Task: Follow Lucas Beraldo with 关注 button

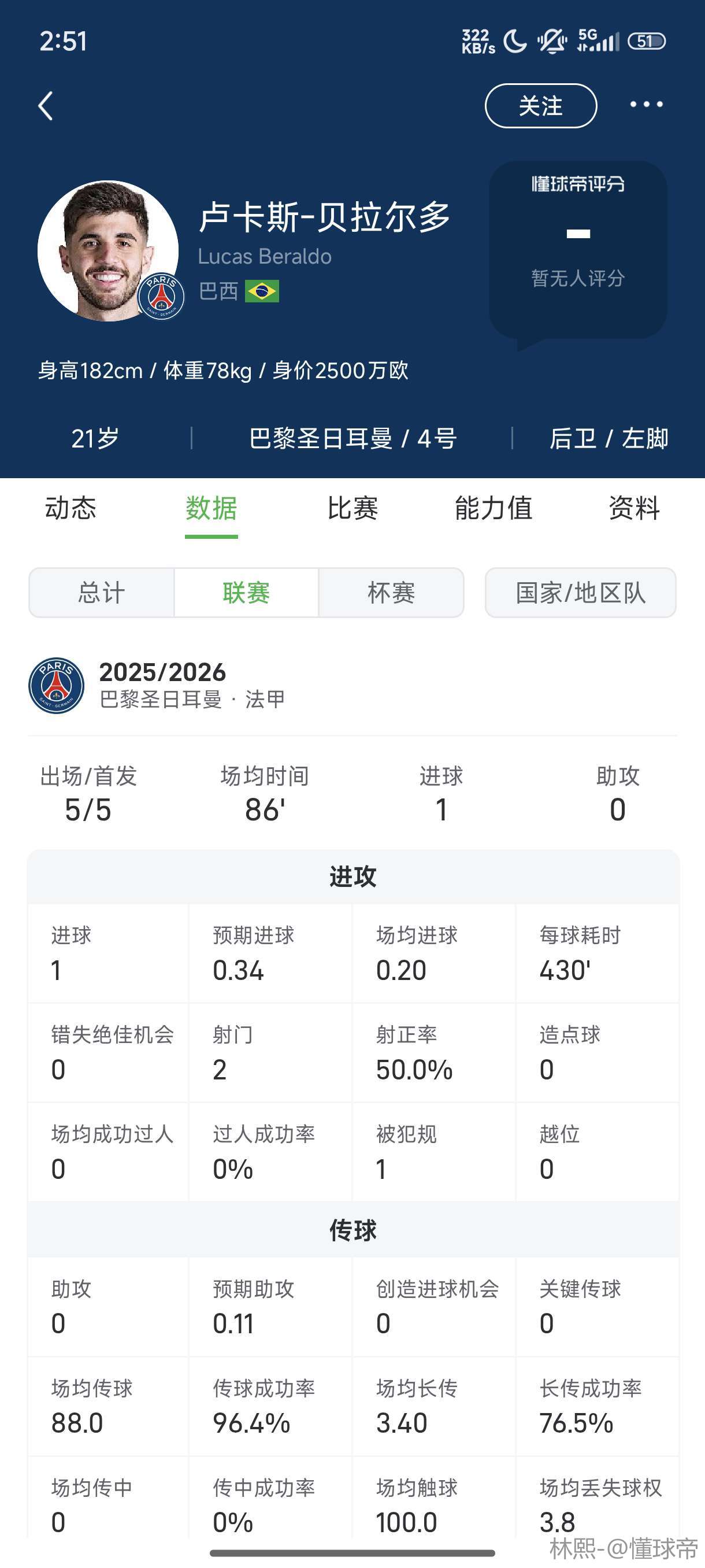Action: click(540, 106)
